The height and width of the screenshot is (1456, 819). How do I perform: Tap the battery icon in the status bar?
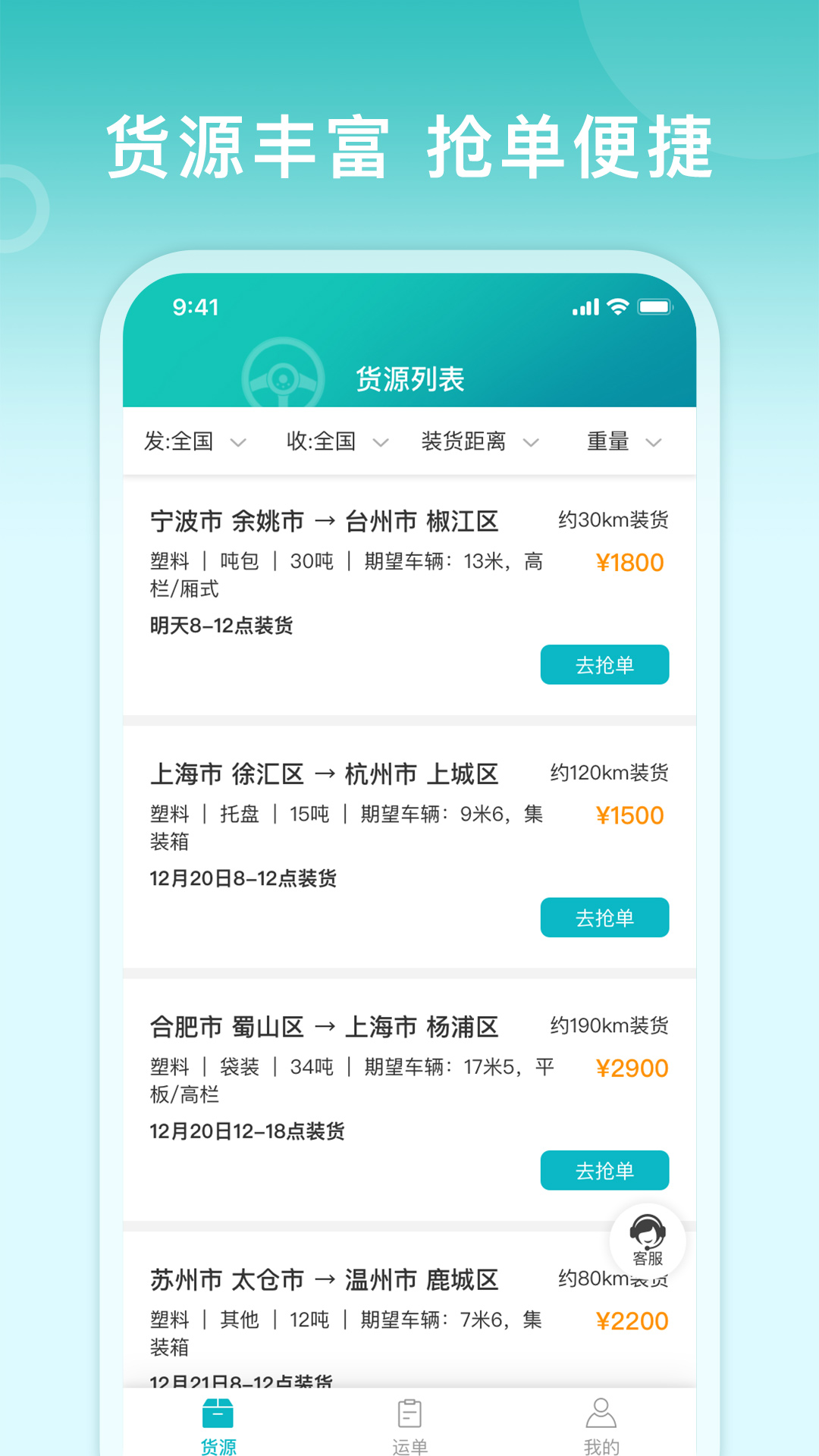(x=655, y=306)
